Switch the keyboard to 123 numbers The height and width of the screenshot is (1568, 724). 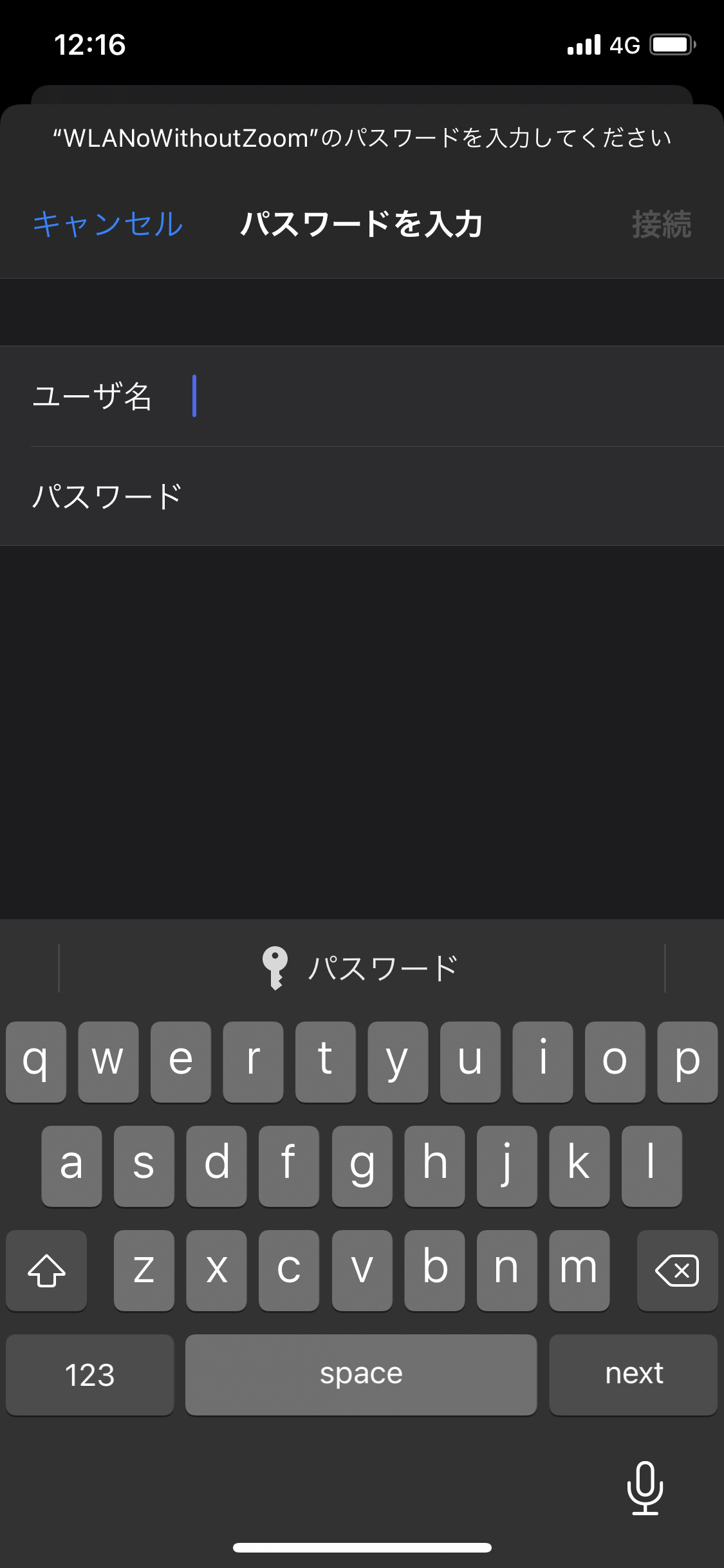point(89,1375)
